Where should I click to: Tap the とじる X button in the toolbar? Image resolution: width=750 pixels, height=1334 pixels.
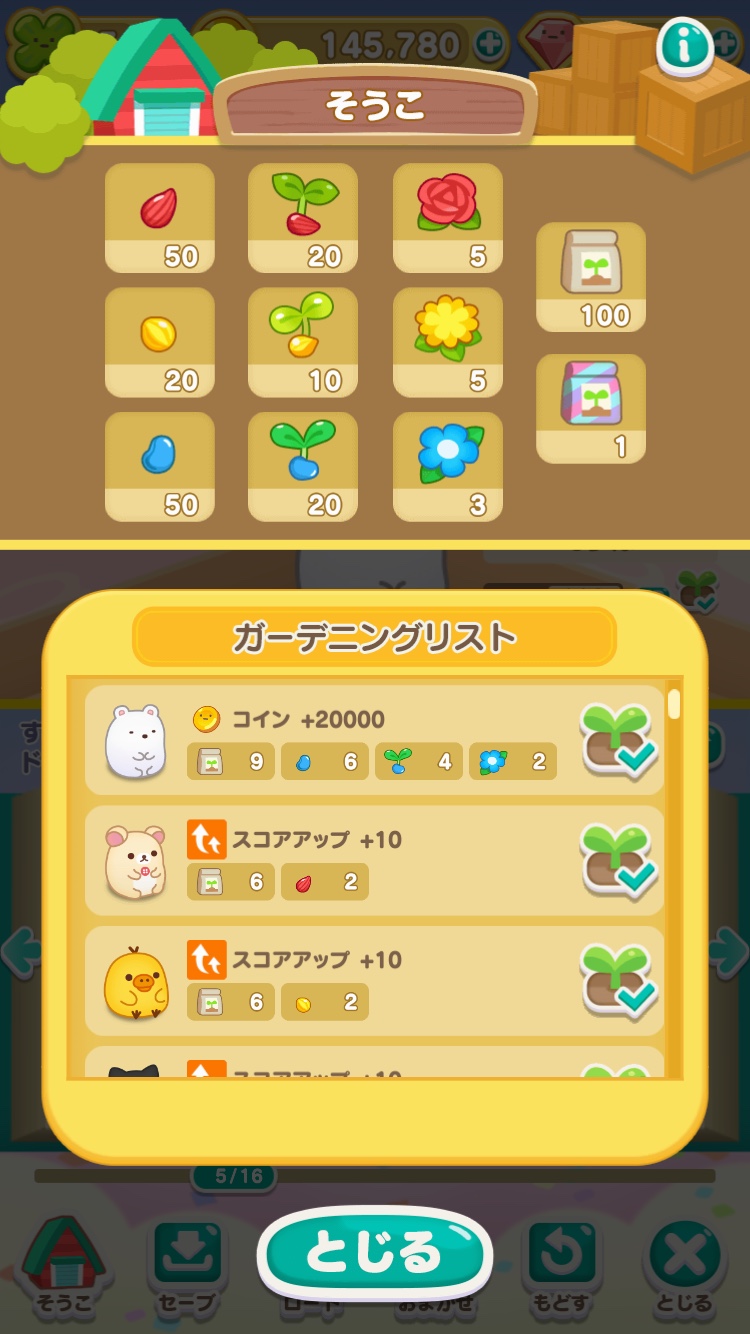click(x=685, y=1267)
